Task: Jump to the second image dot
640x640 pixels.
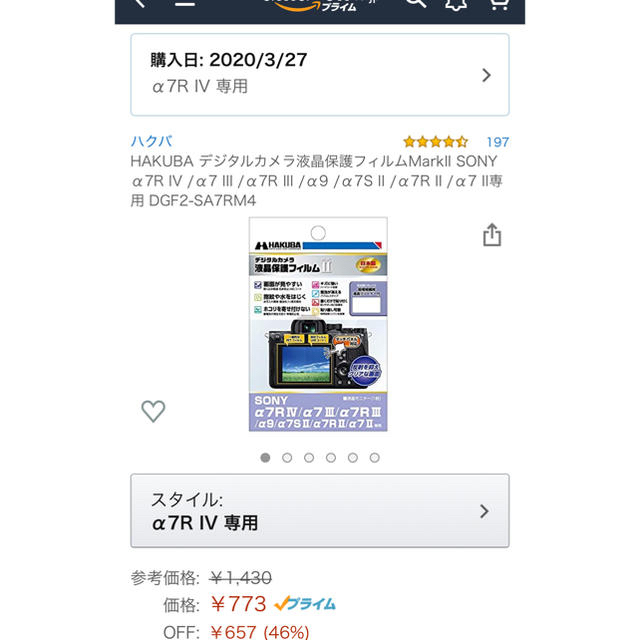Action: 287,458
